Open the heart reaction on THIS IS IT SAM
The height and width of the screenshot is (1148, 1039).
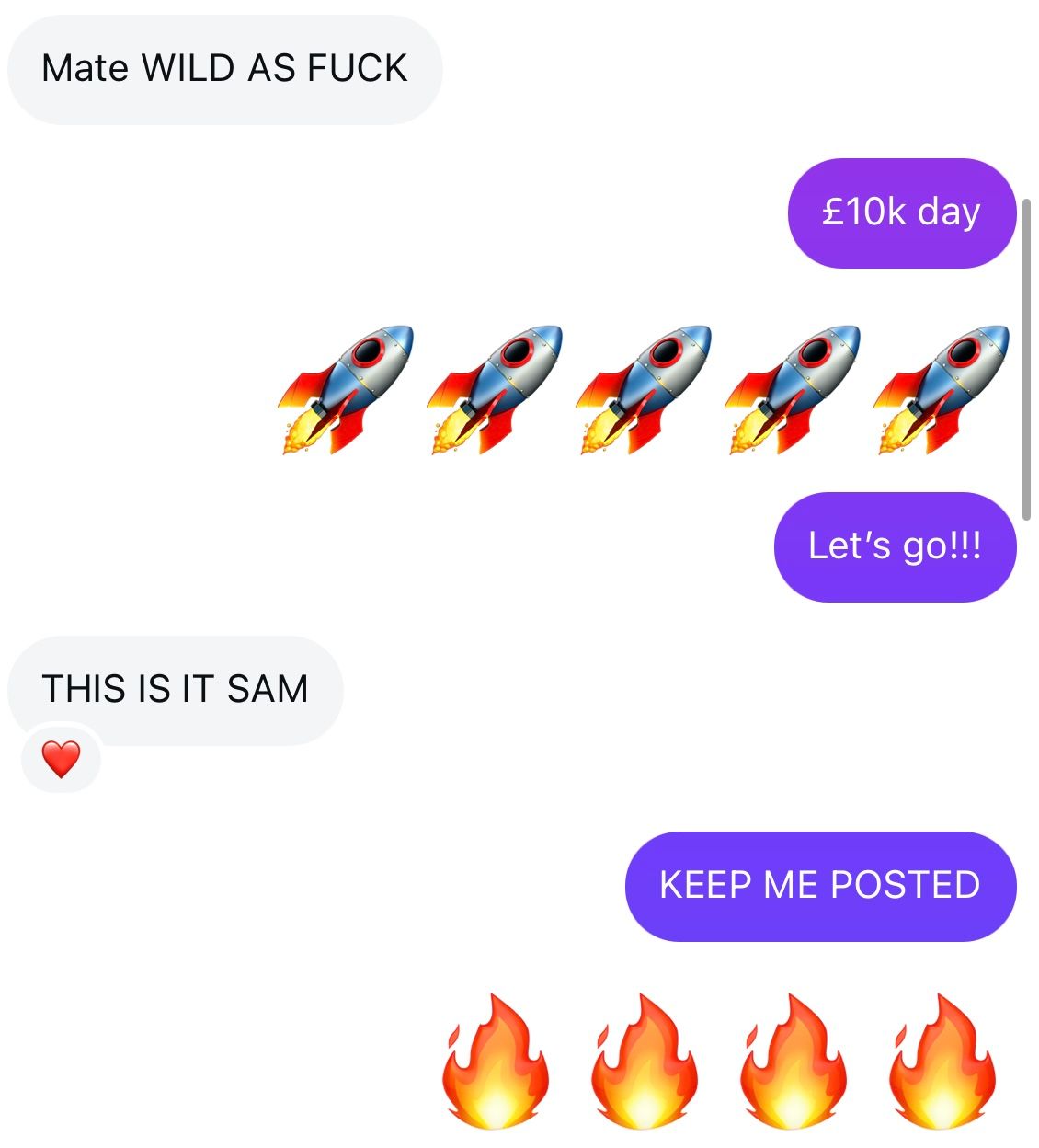coord(61,759)
